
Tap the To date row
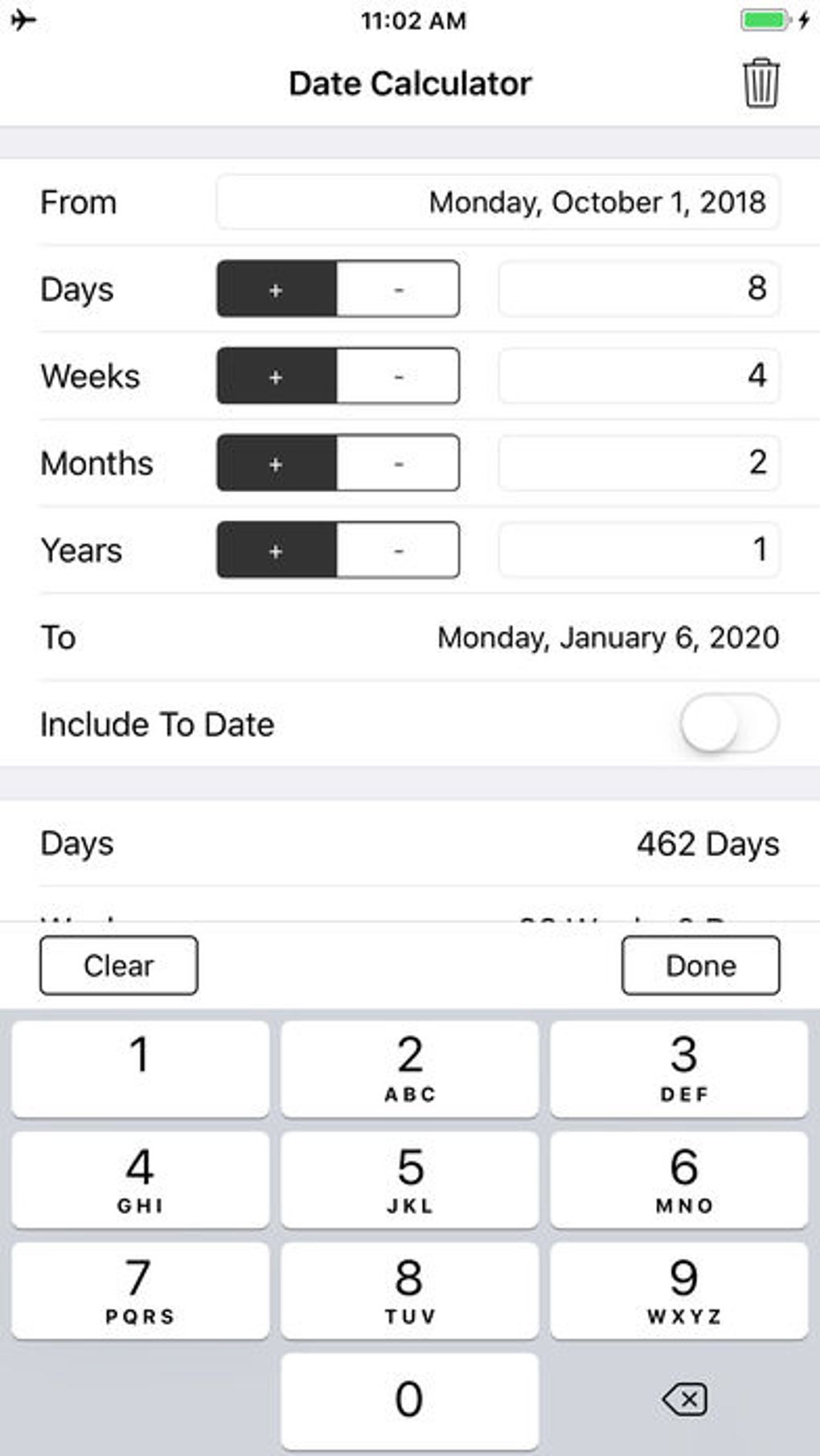pyautogui.click(x=410, y=637)
